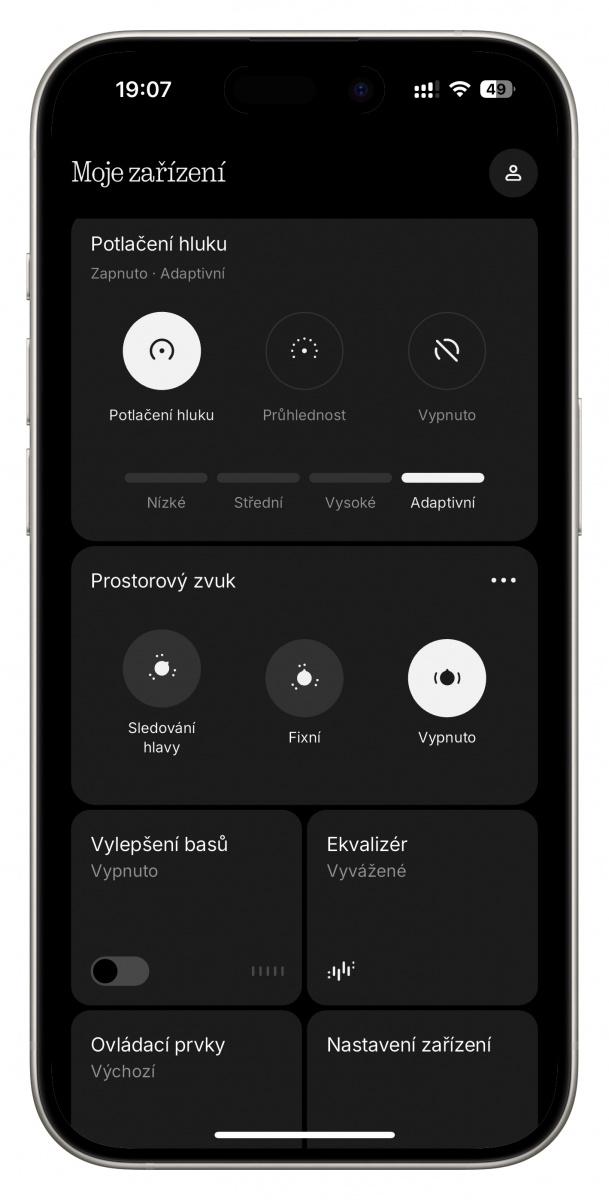This screenshot has width=609, height=1200.
Task: Switch to Průhlednost mode
Action: click(x=304, y=351)
